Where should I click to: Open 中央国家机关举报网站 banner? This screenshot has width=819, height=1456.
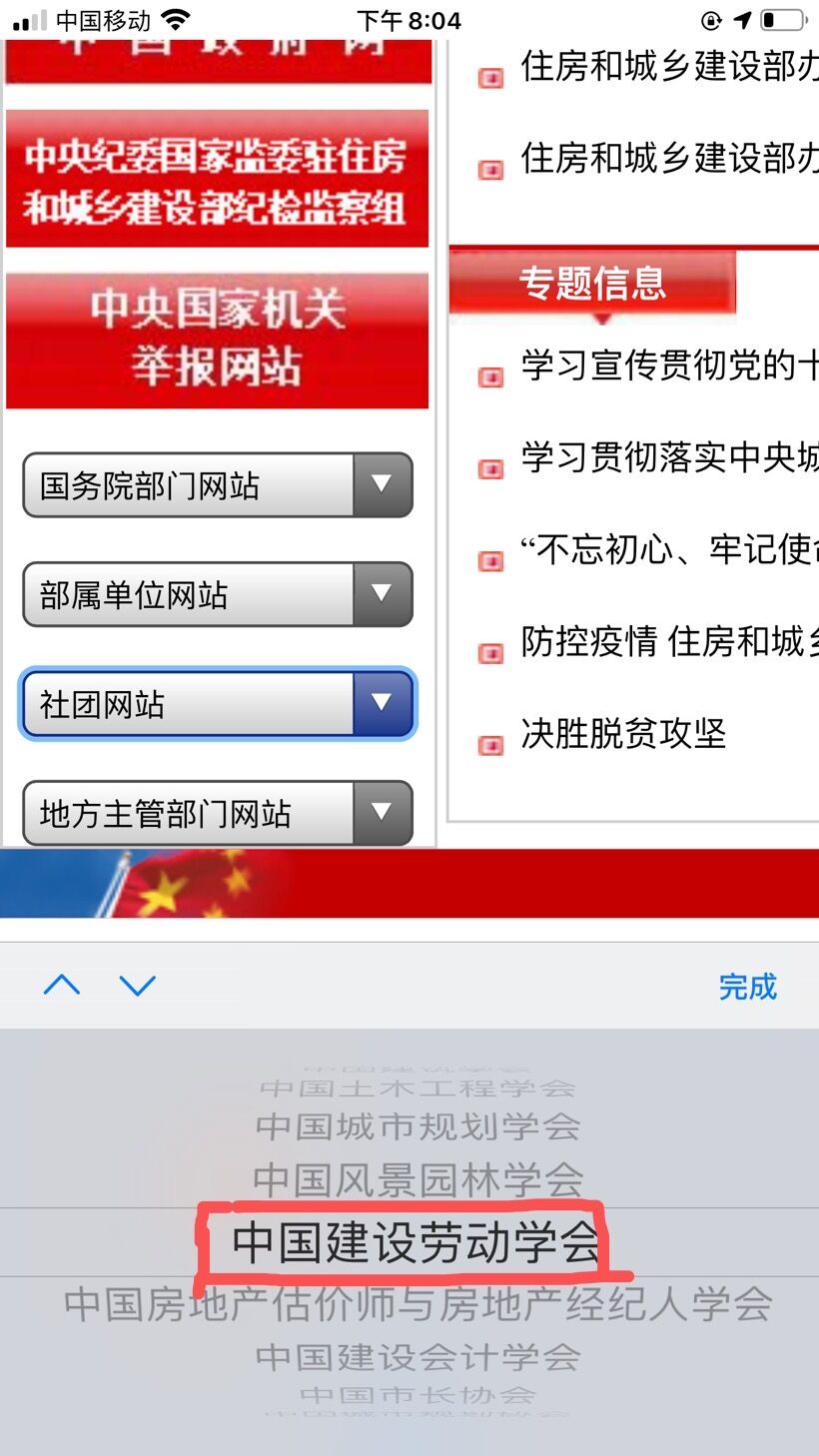tap(218, 340)
